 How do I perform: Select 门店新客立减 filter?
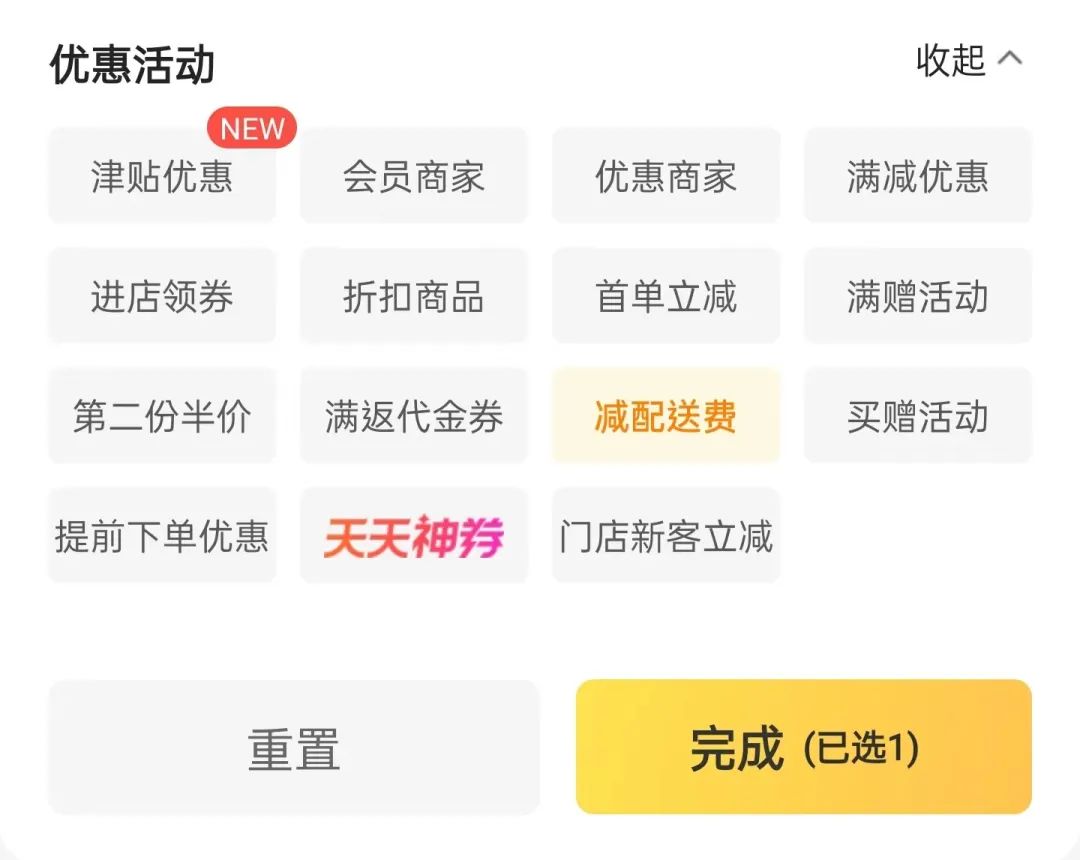coord(666,537)
